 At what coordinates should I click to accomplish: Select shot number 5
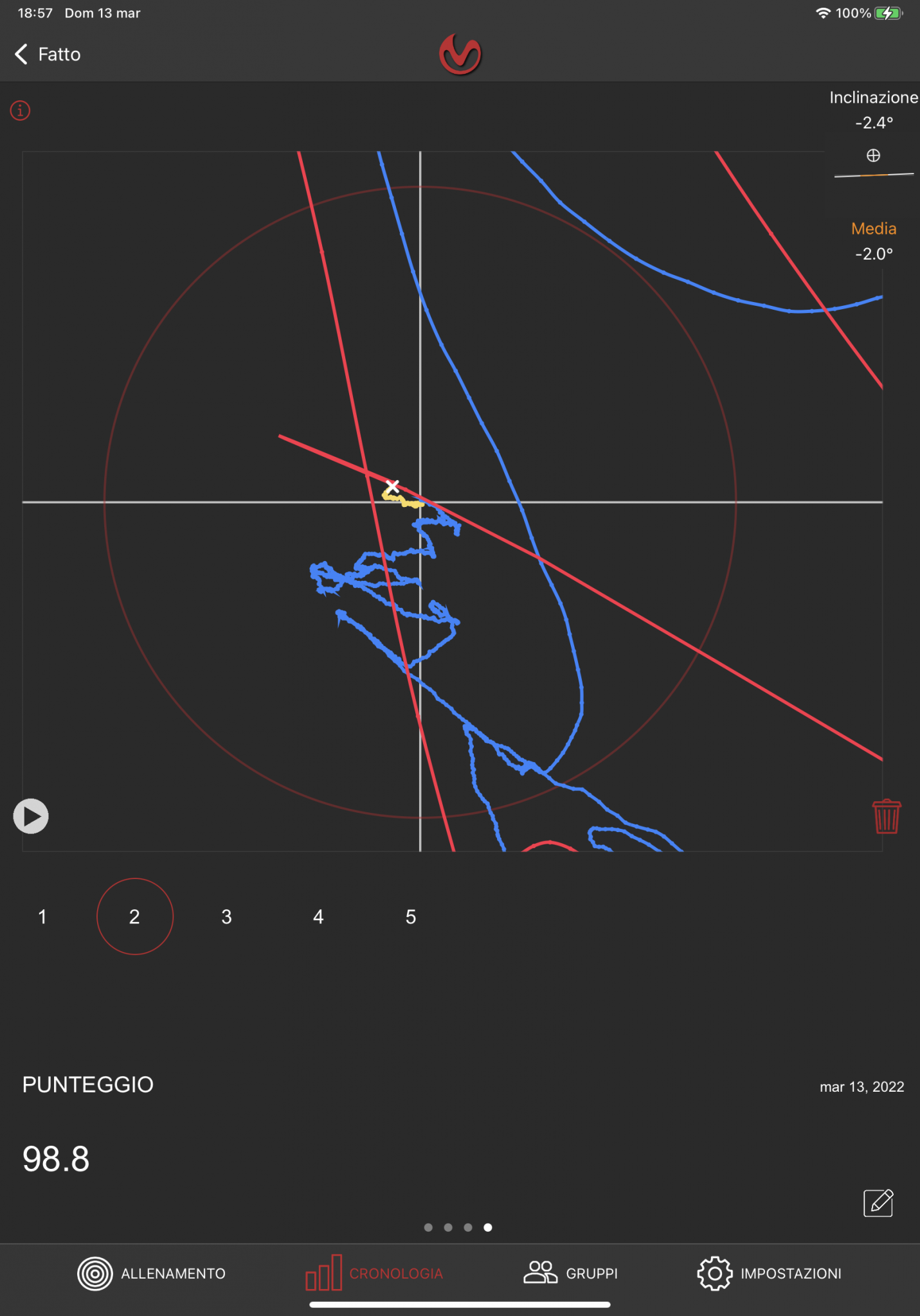point(411,917)
